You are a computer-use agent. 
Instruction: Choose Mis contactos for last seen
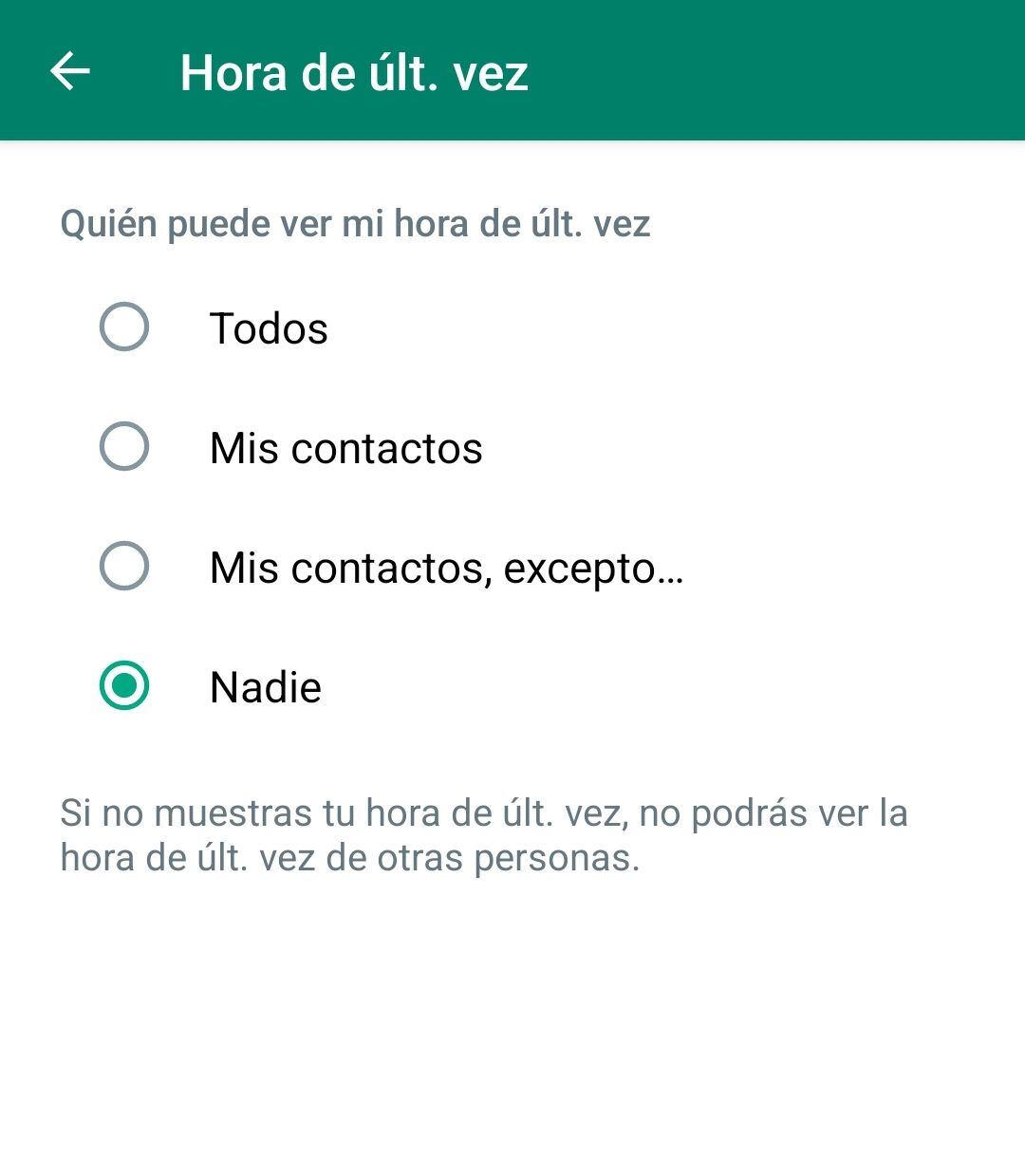pos(124,447)
